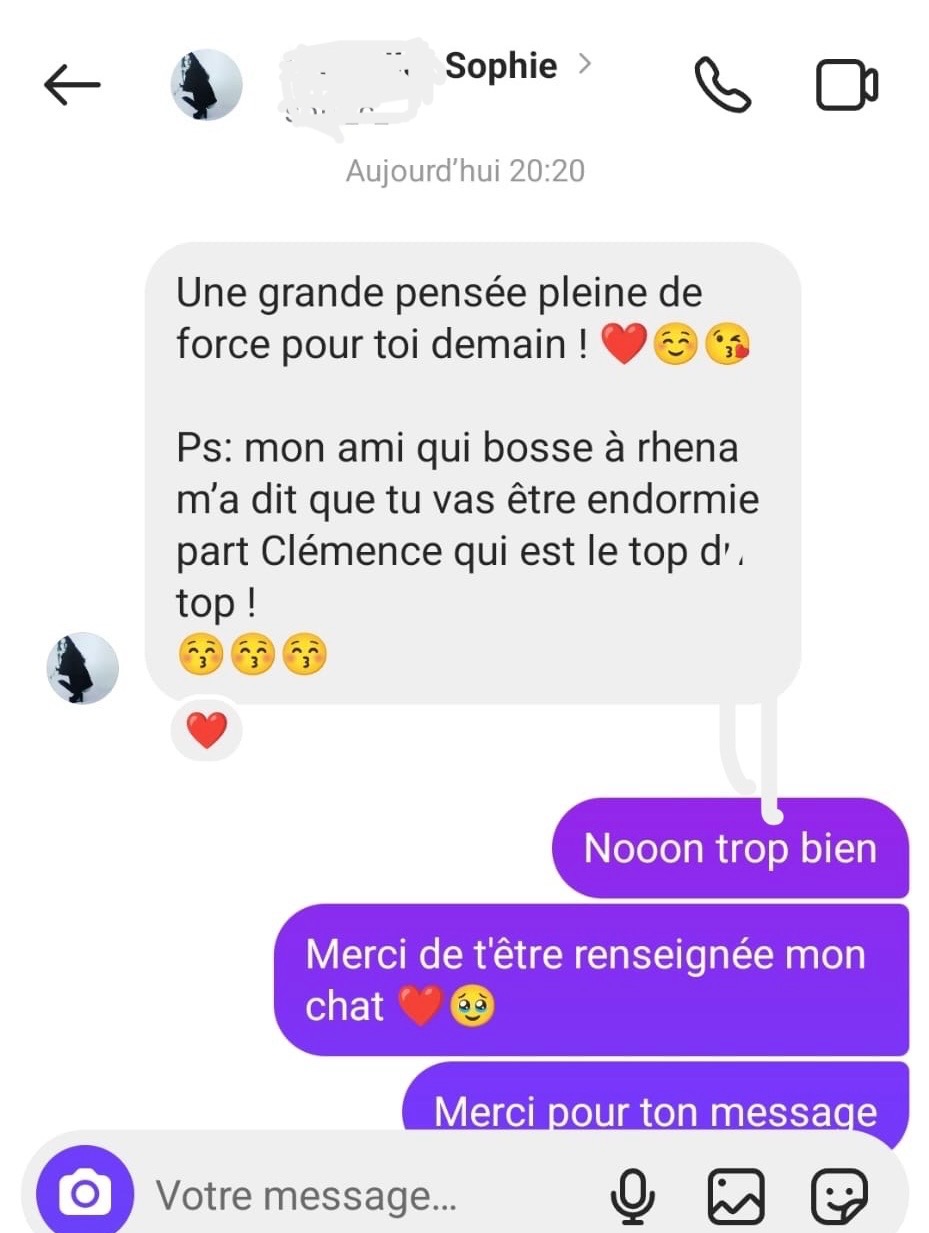The height and width of the screenshot is (1233, 929).
Task: Start a video call with Sophie
Action: [846, 85]
